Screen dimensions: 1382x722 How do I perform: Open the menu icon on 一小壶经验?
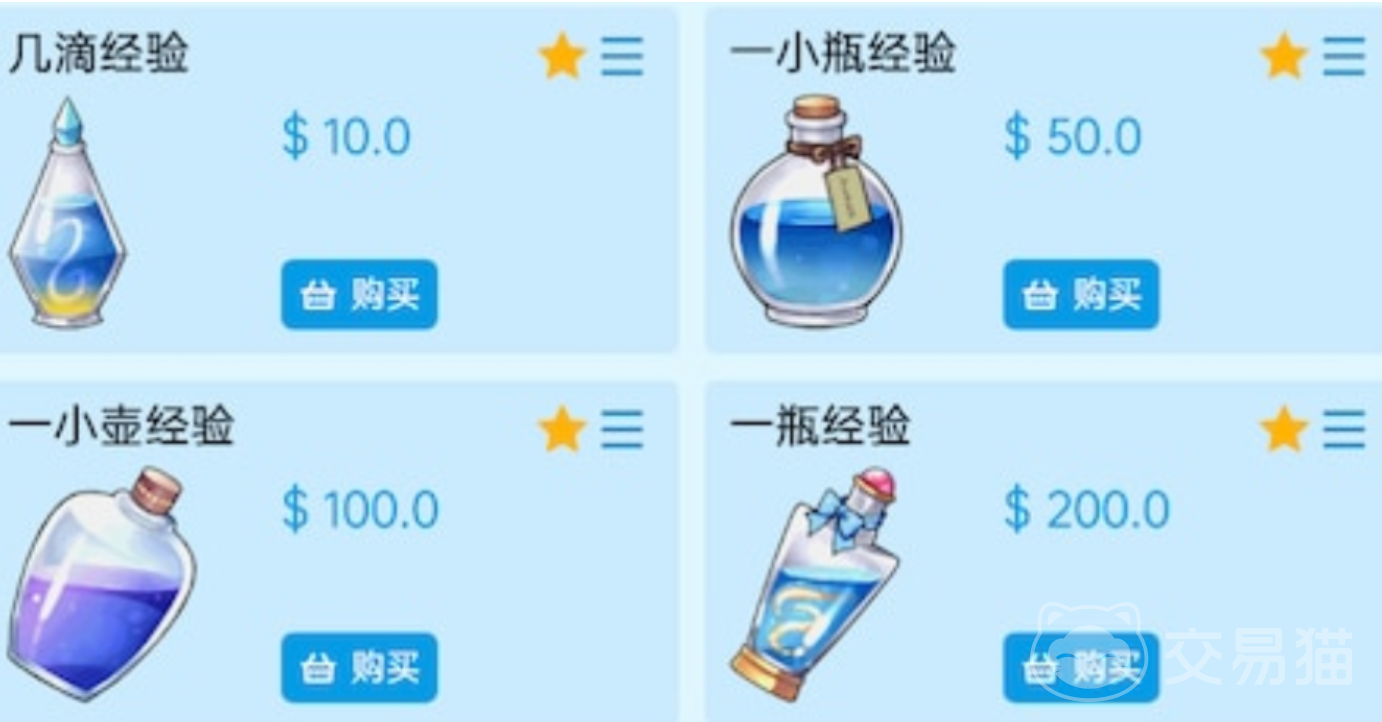(x=622, y=430)
